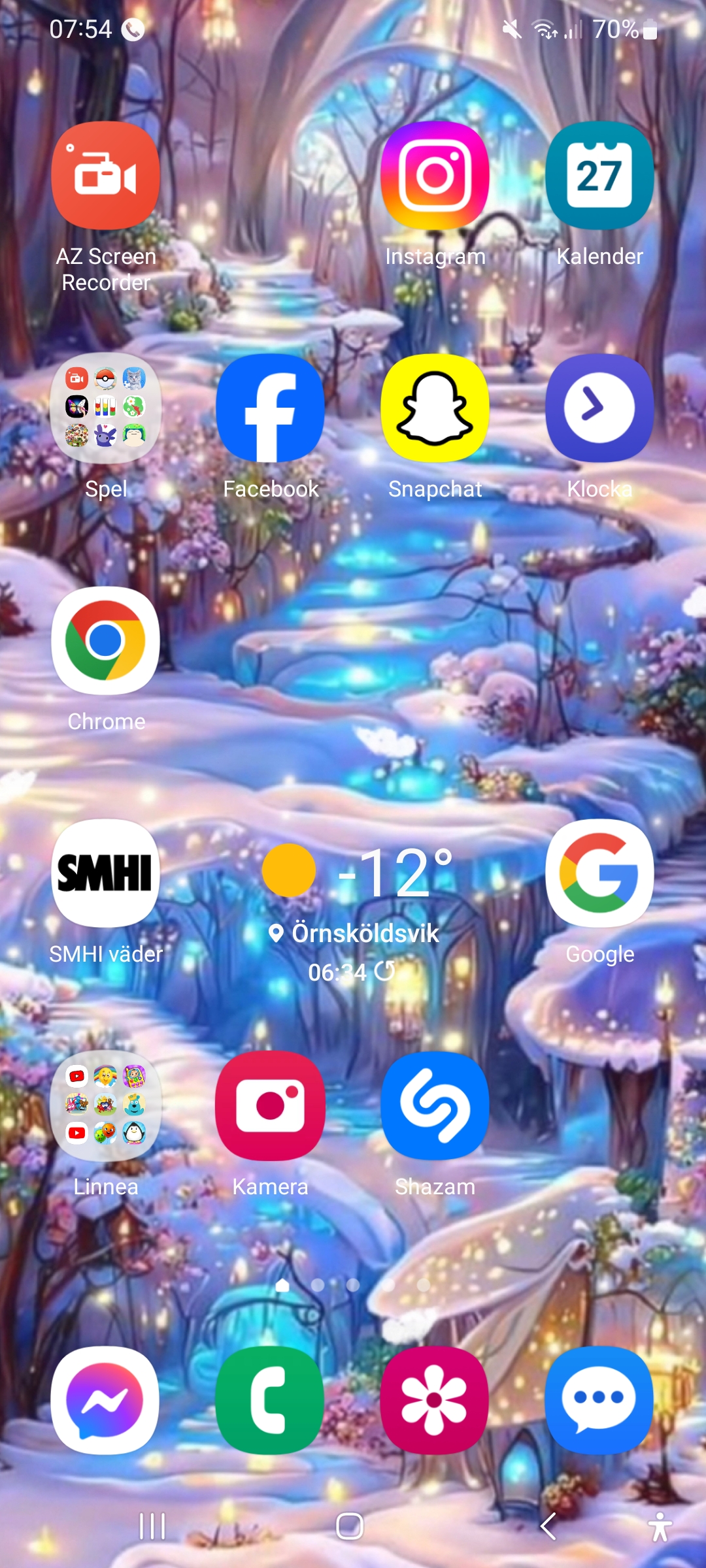Open the Kalender app
The height and width of the screenshot is (1568, 706).
coord(599,175)
